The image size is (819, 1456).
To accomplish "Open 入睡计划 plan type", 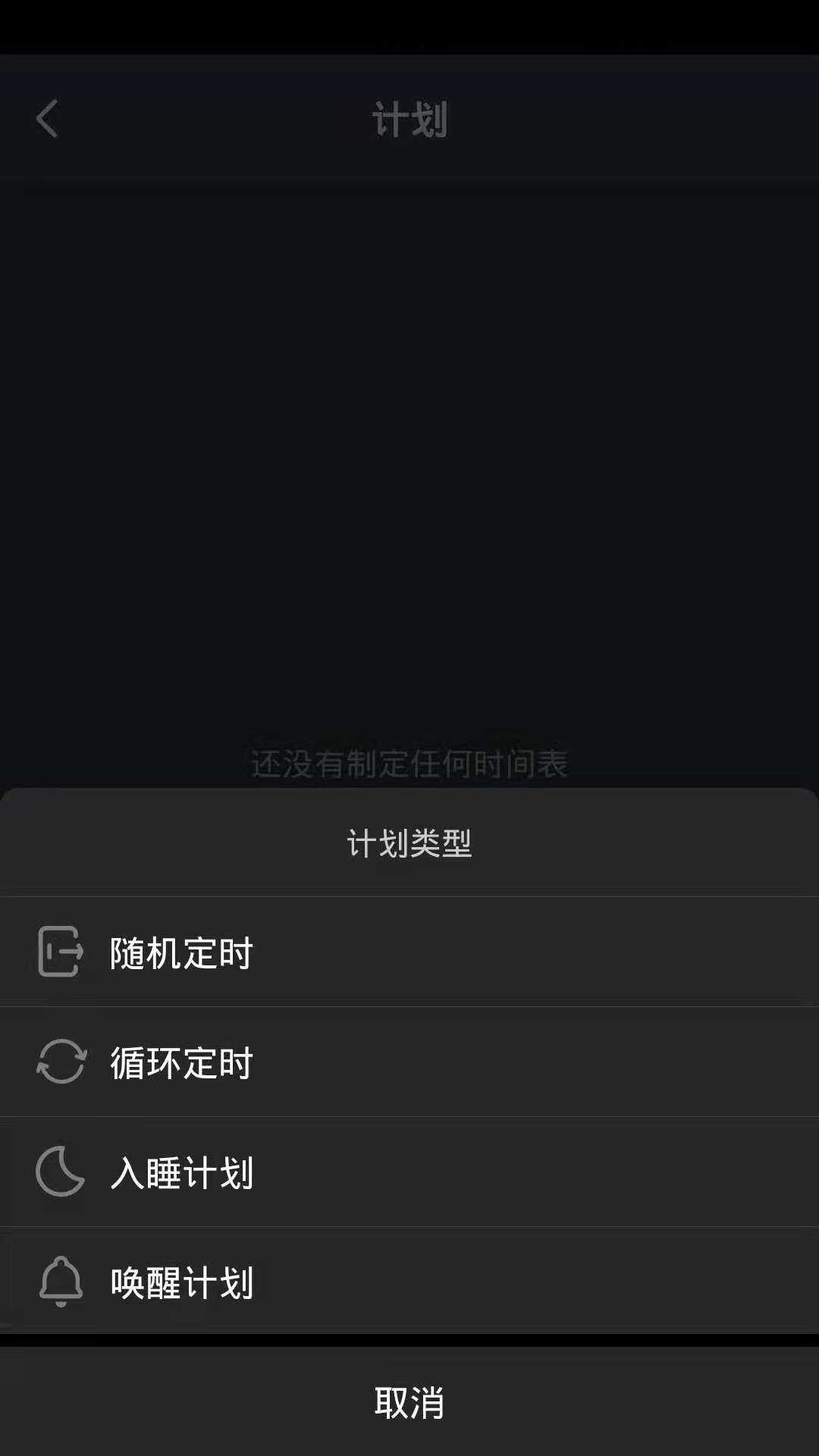I will (409, 1172).
